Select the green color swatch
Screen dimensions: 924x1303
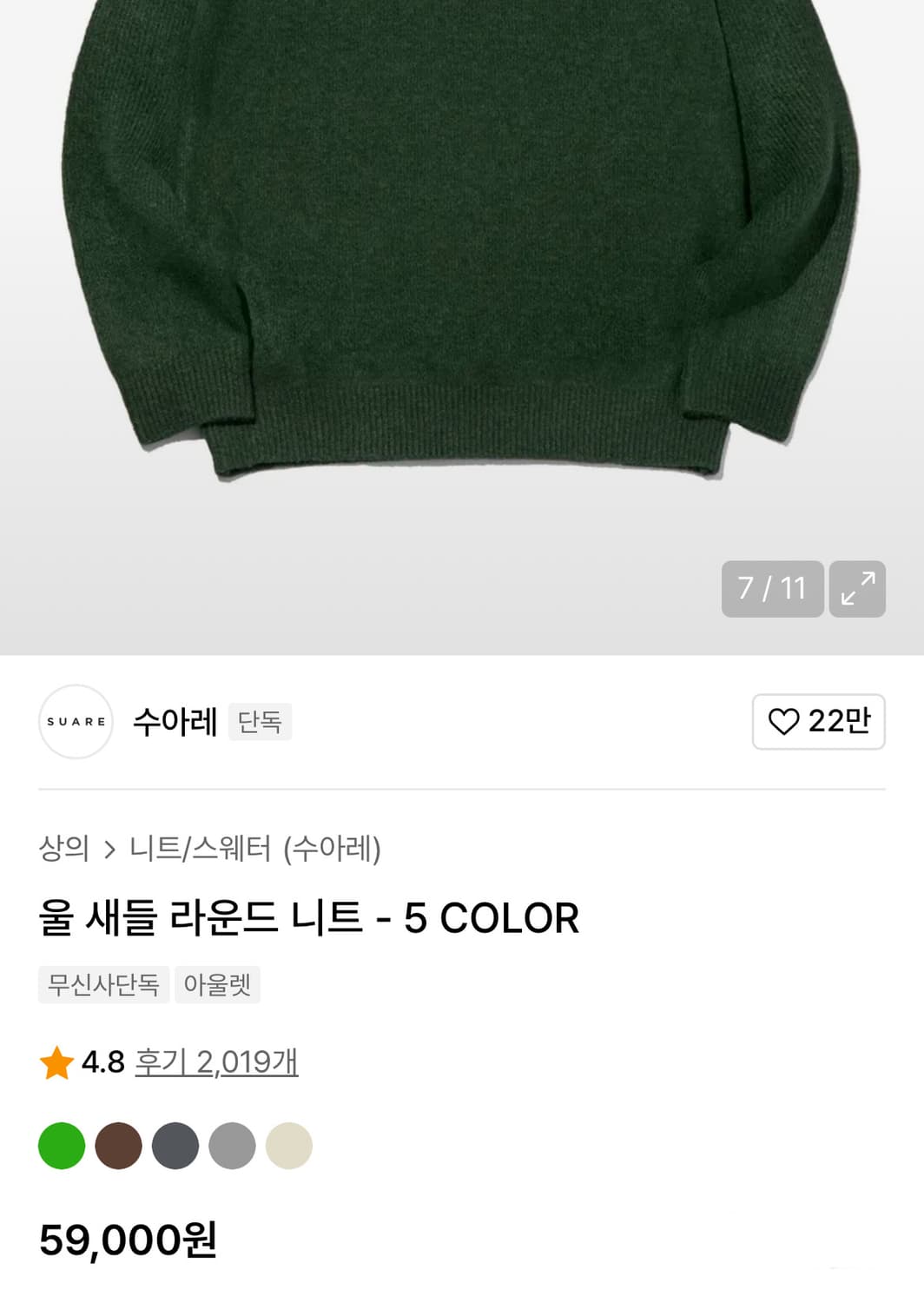(x=61, y=1145)
